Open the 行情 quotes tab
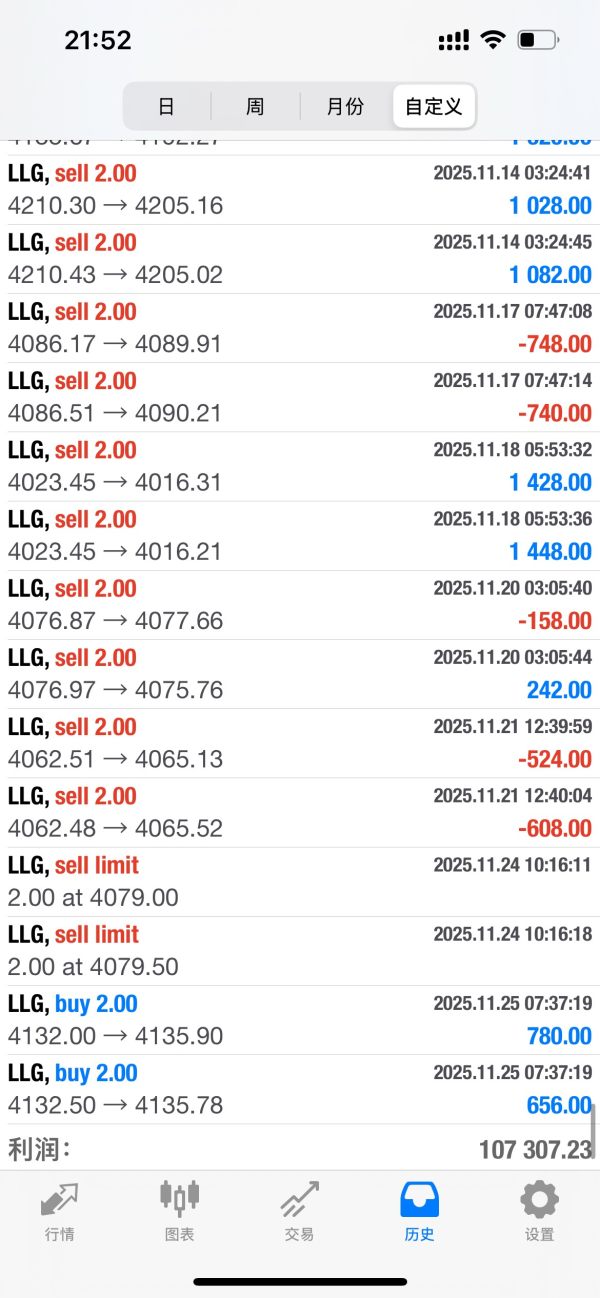600x1298 pixels. tap(60, 1210)
